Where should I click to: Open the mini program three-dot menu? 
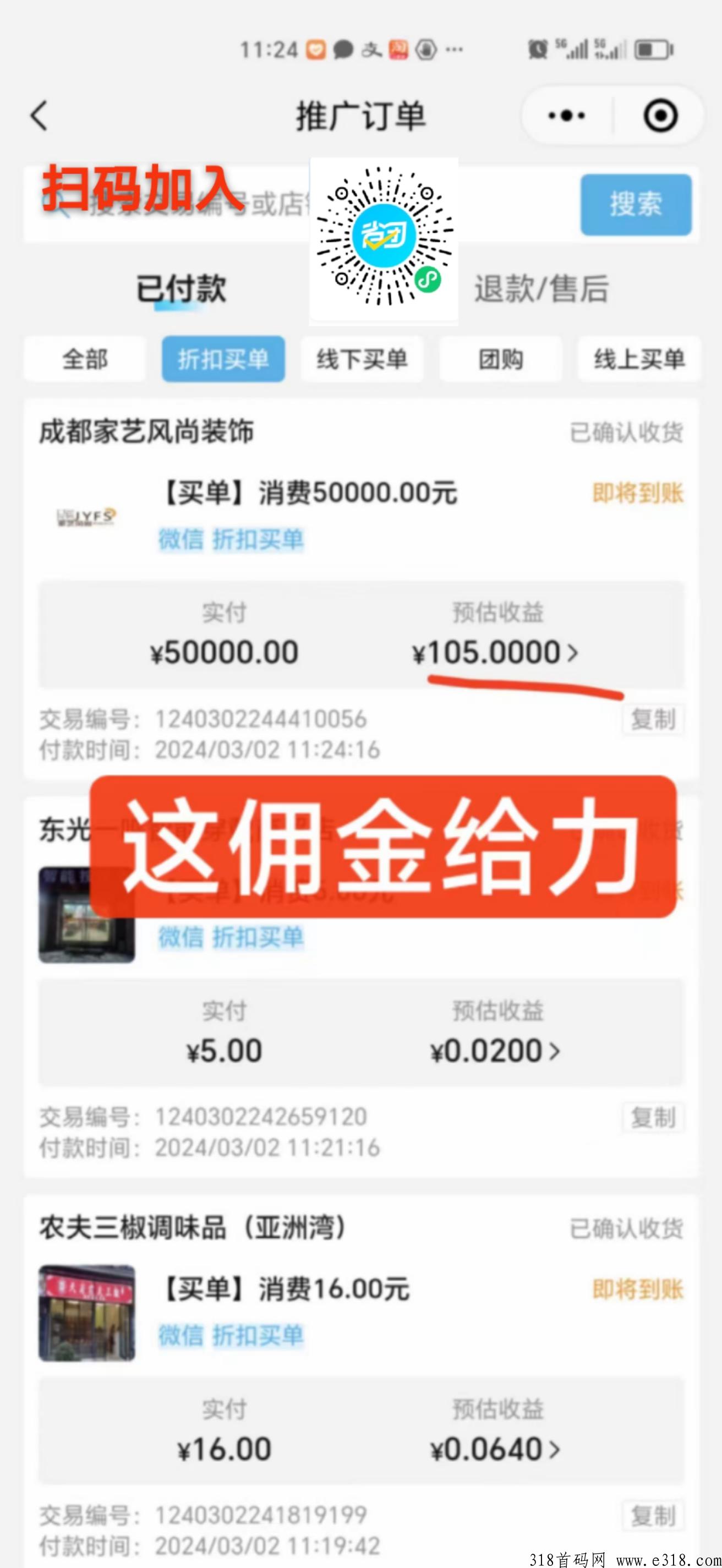point(567,116)
